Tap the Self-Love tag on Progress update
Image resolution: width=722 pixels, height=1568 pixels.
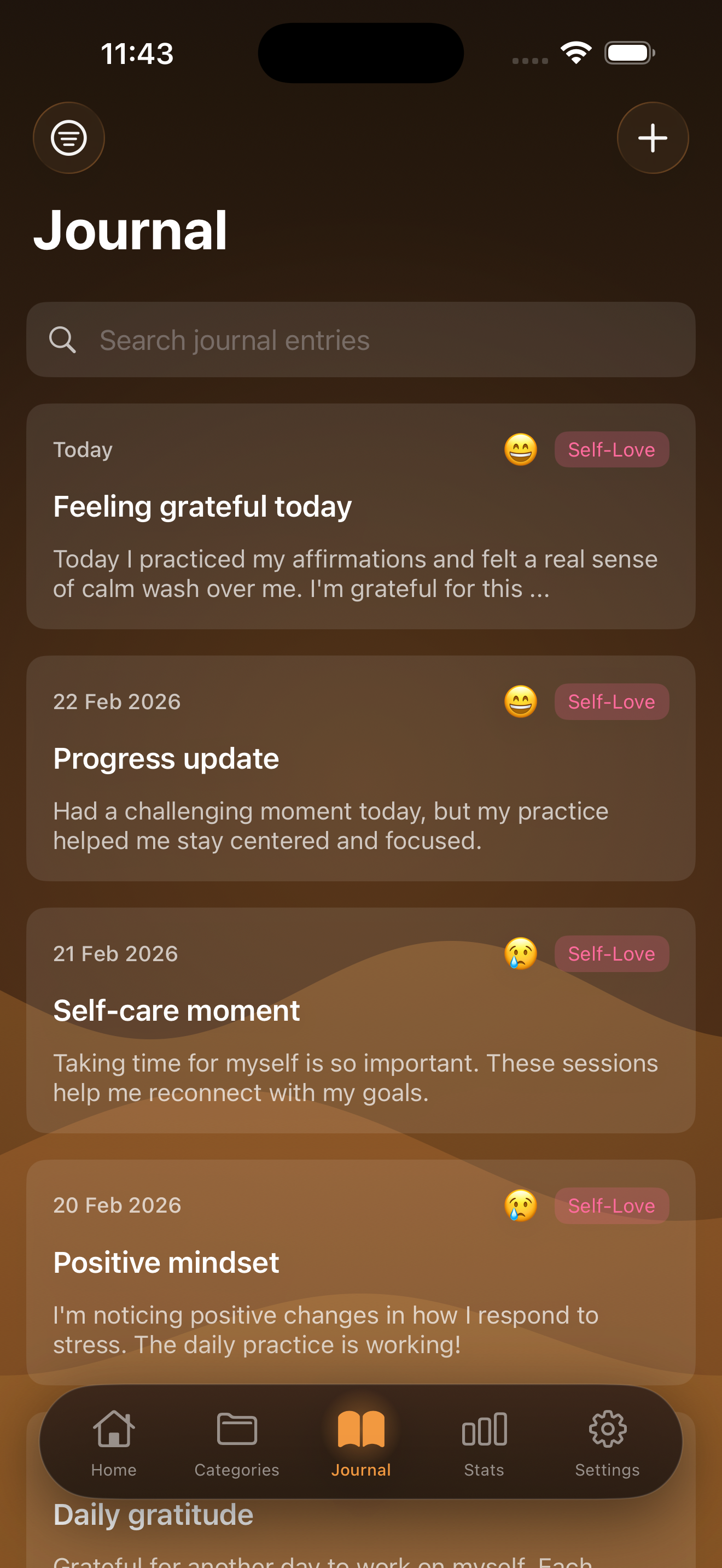pos(611,701)
